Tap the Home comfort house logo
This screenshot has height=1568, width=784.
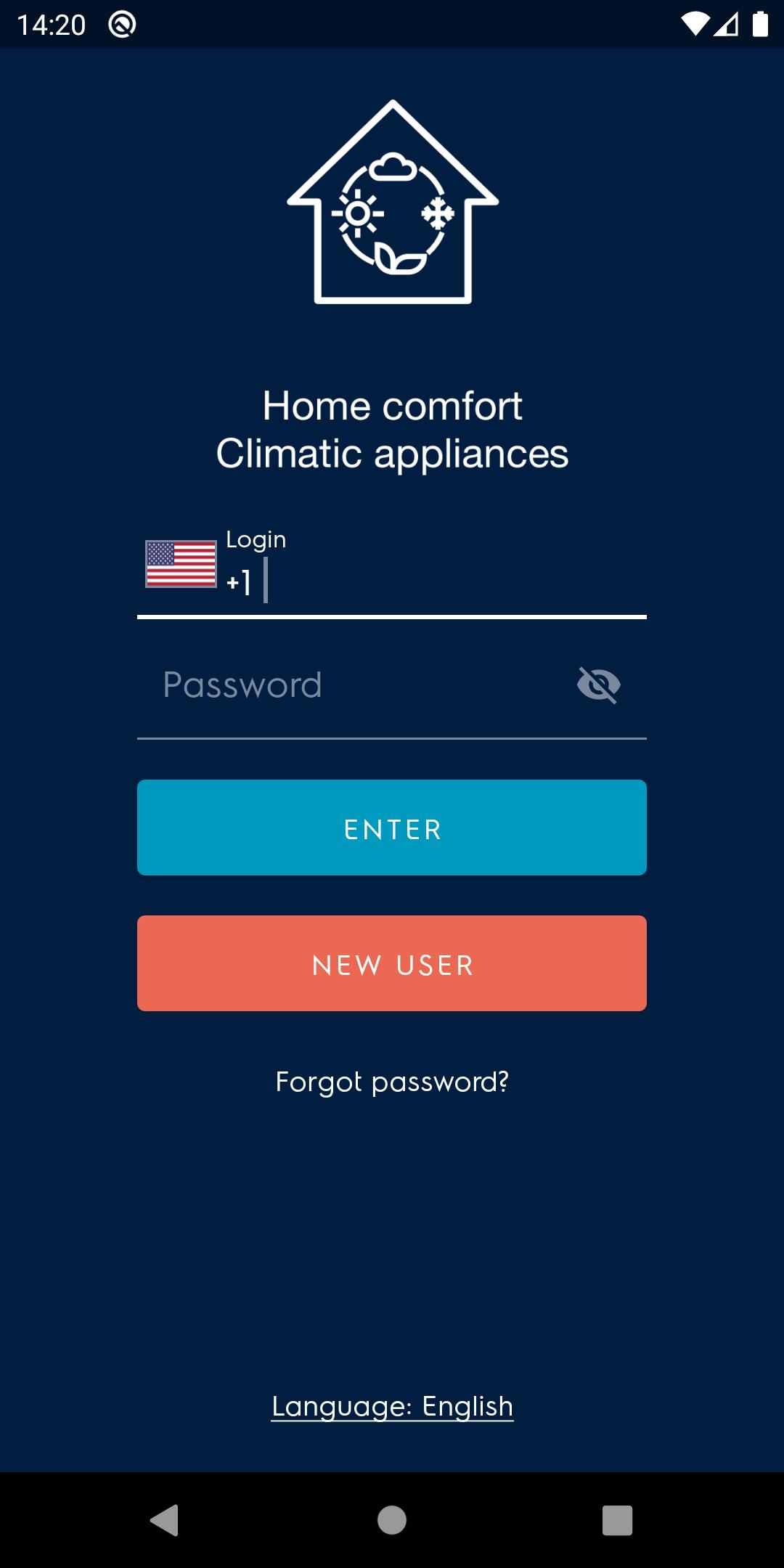(392, 203)
